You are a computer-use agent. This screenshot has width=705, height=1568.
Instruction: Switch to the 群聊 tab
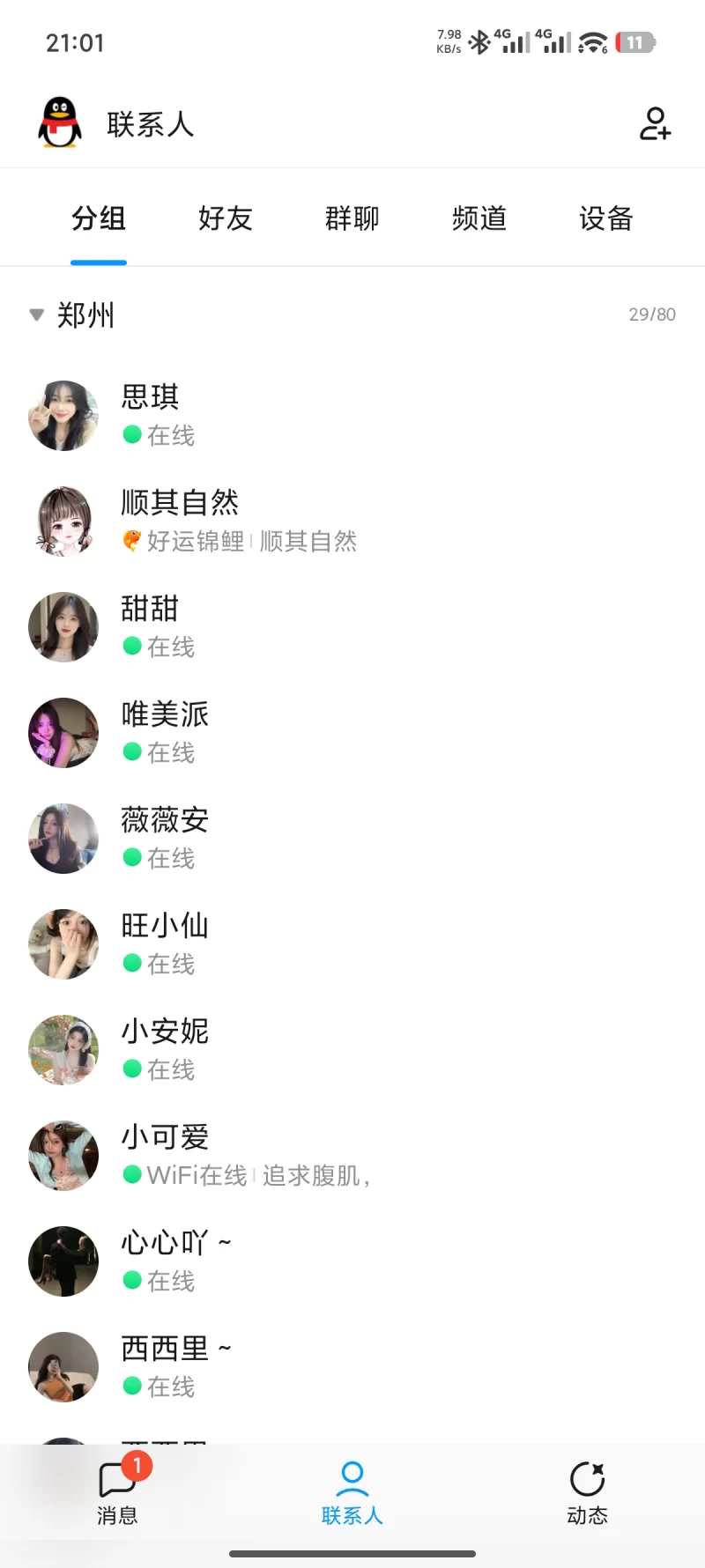tap(352, 218)
